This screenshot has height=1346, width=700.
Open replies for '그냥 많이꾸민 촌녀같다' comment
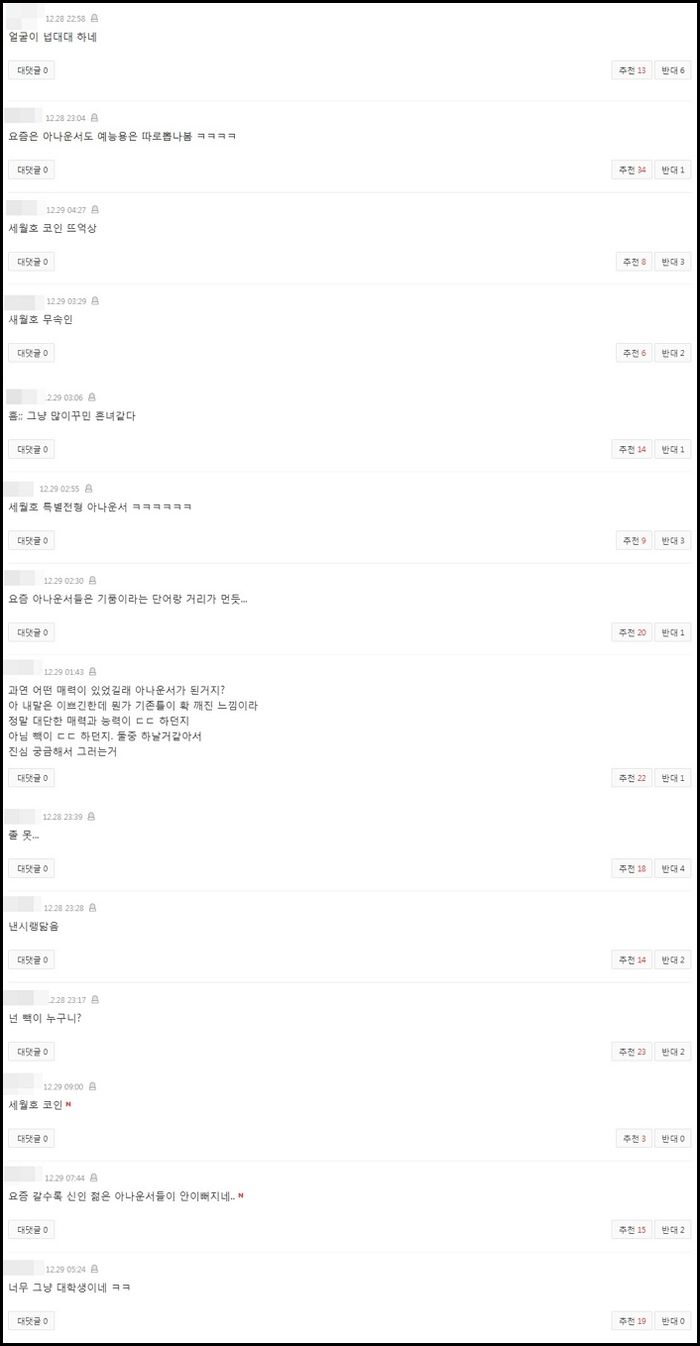click(x=33, y=449)
